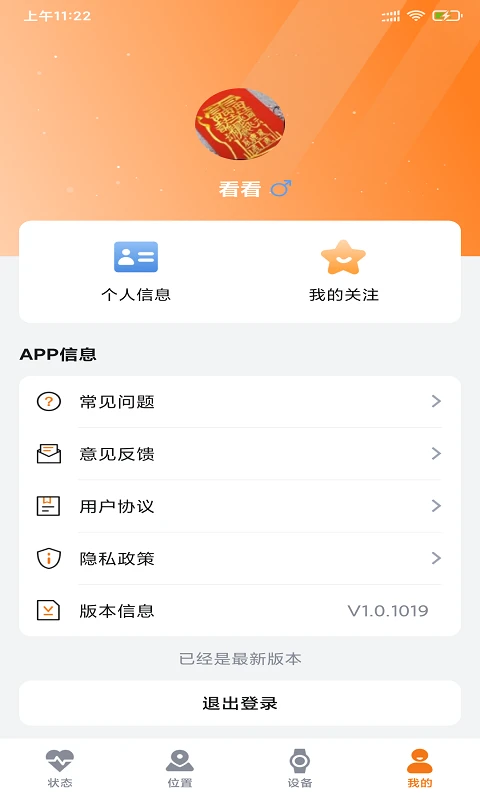Open the 常见问题 FAQ row
Screen dimensions: 480x800
coord(240,402)
